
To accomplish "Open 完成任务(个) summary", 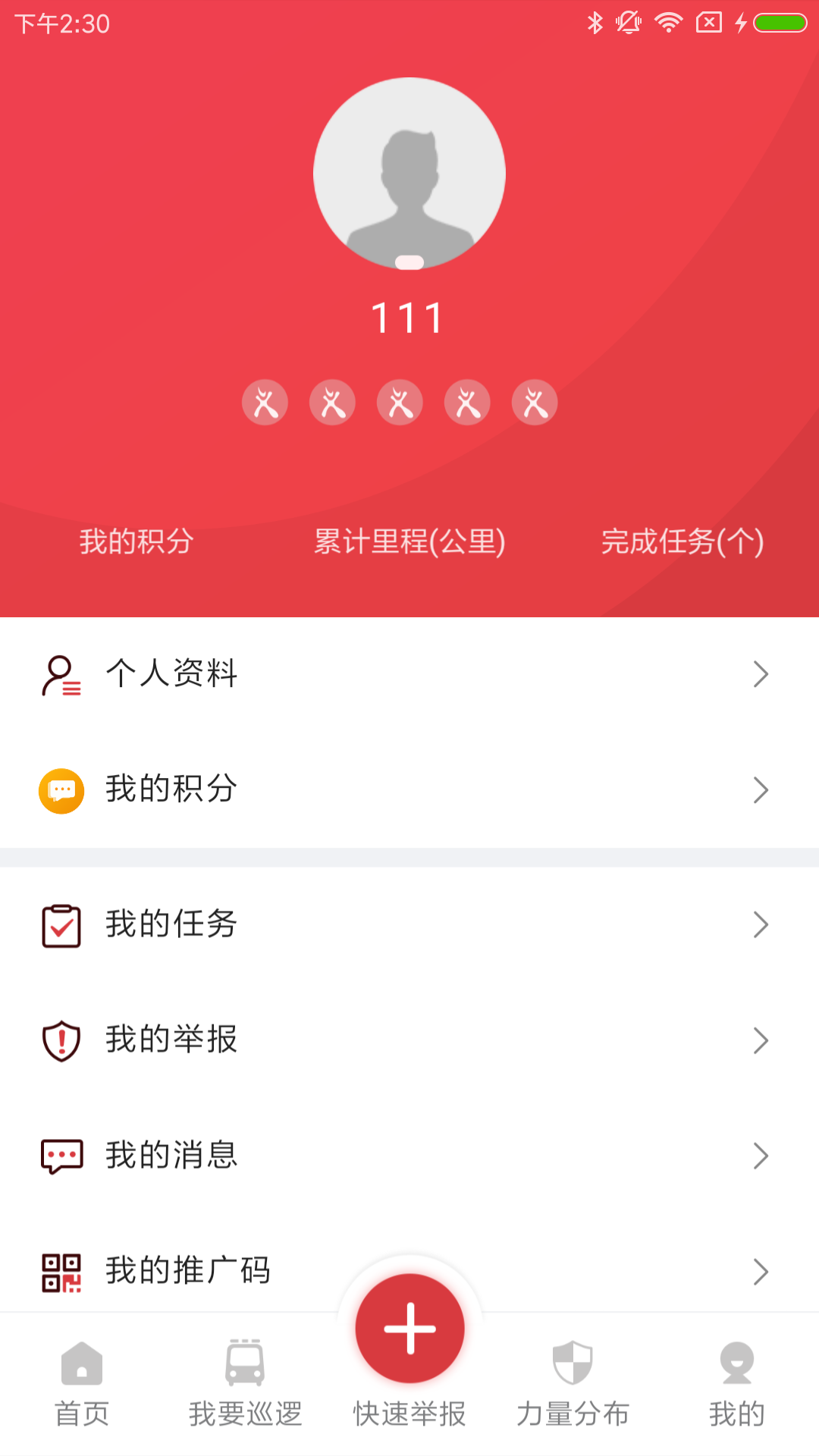I will pos(681,542).
